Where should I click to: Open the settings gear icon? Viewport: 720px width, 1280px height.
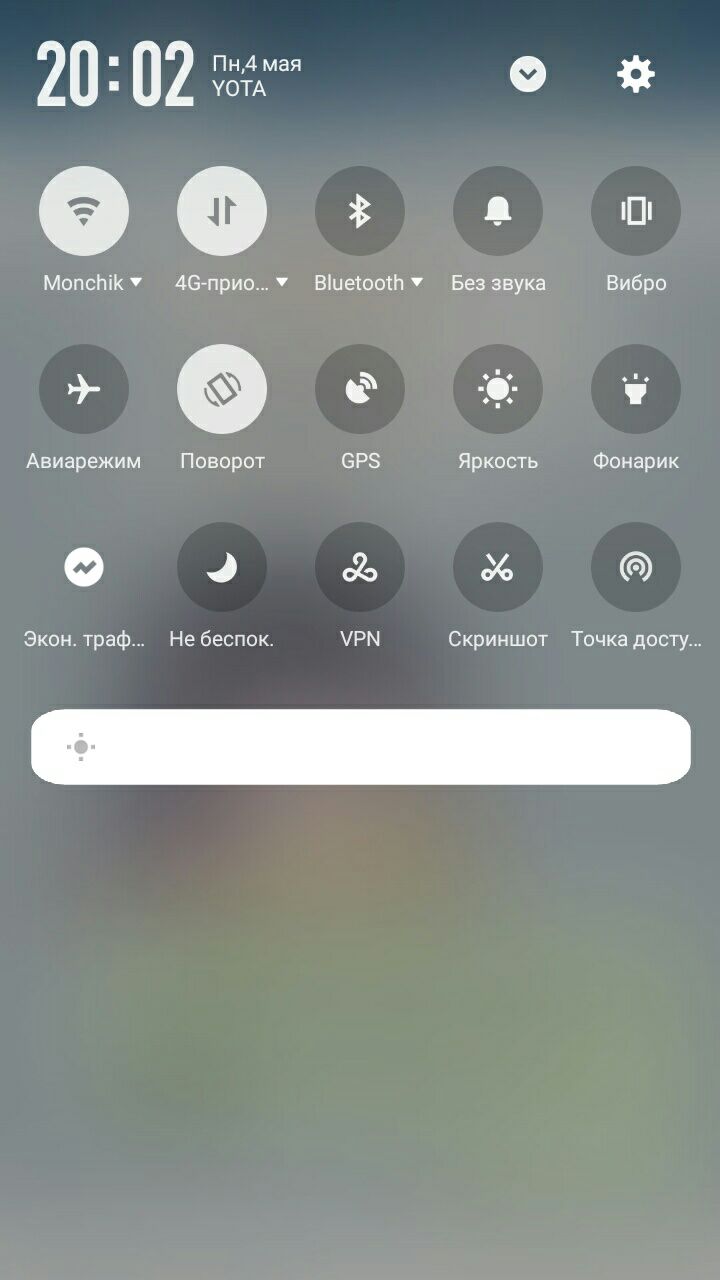635,74
